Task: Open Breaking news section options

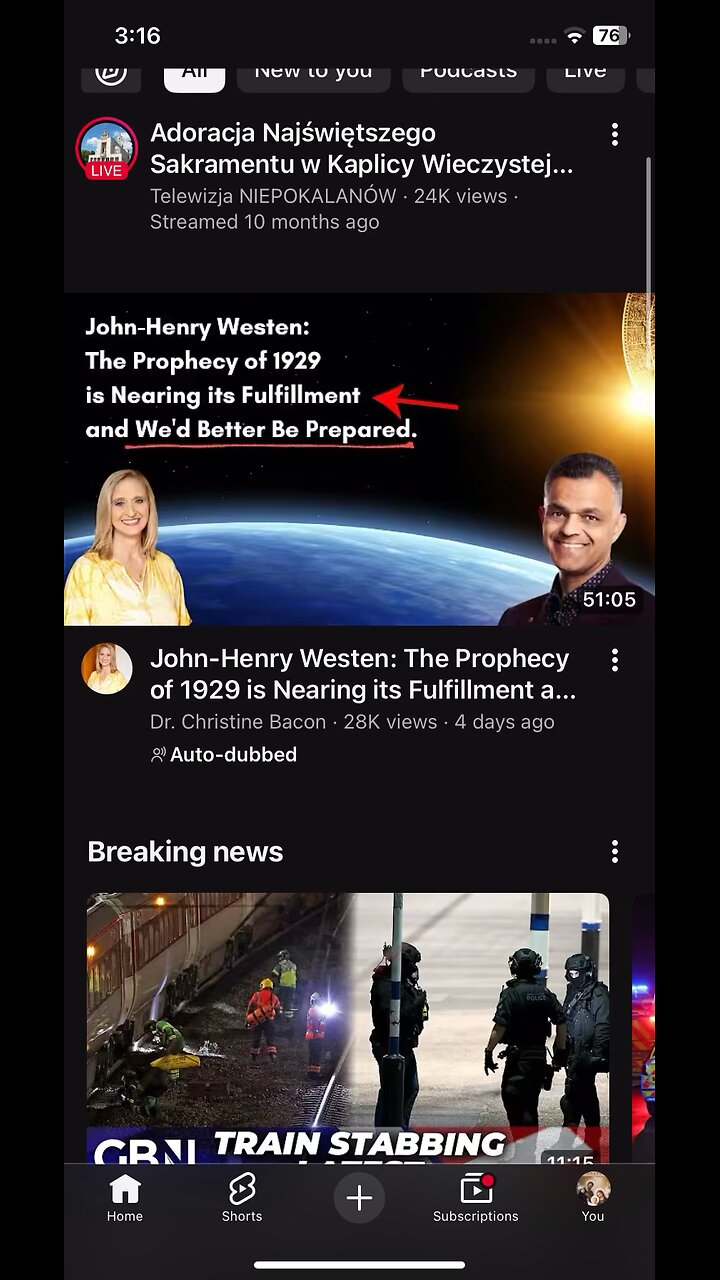Action: click(614, 852)
